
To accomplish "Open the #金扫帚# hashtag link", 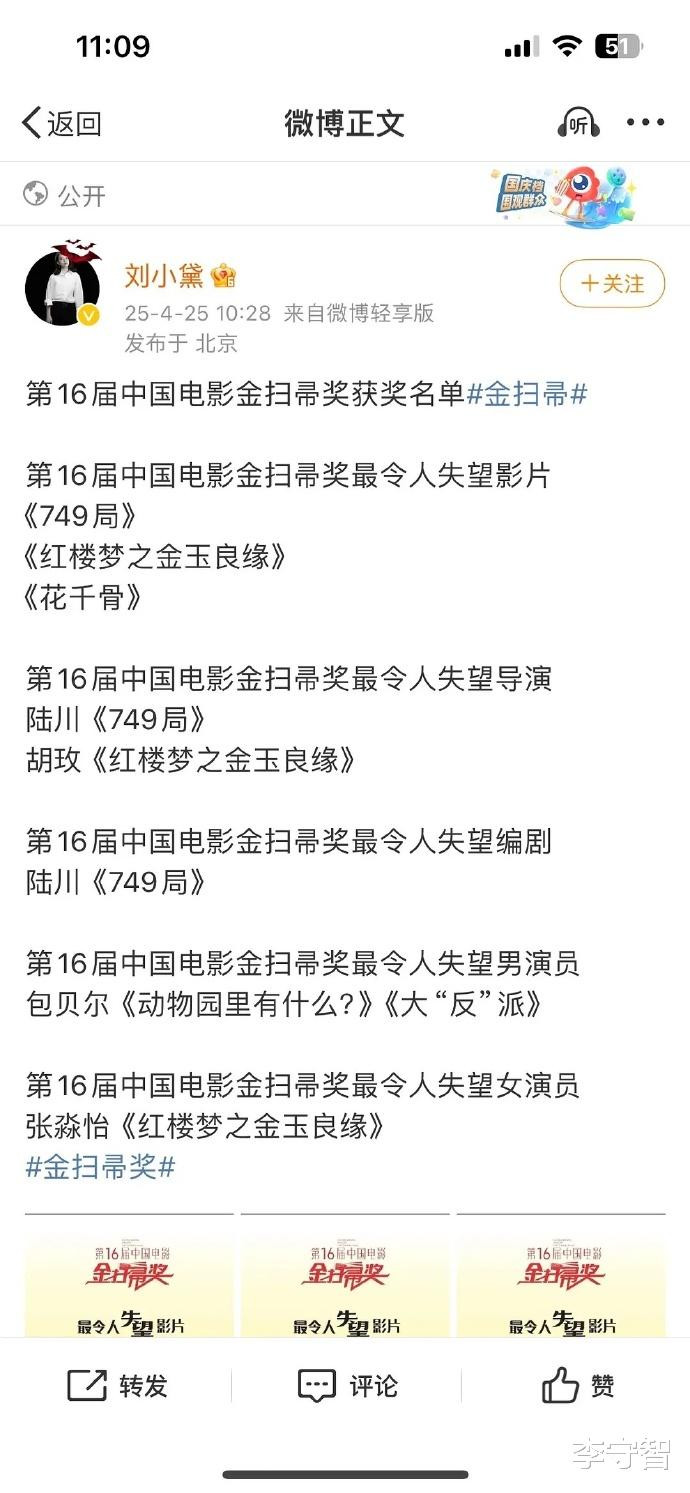I will tap(526, 394).
